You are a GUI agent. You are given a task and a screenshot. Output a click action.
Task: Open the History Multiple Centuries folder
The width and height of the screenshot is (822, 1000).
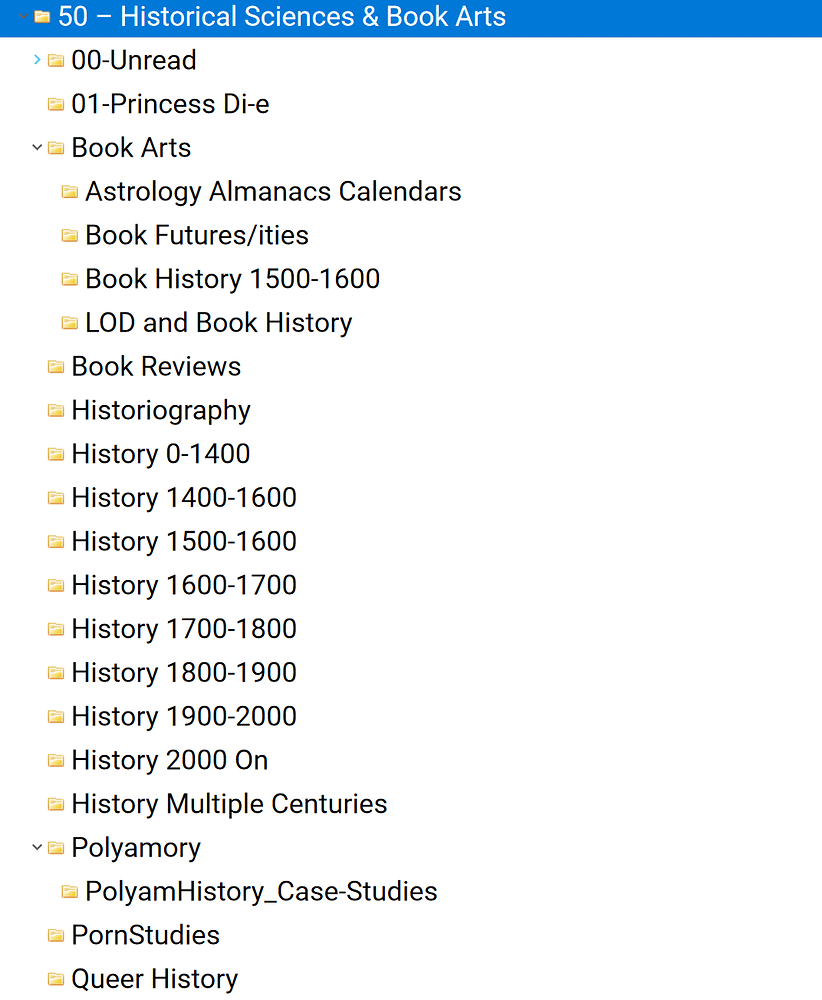[229, 803]
